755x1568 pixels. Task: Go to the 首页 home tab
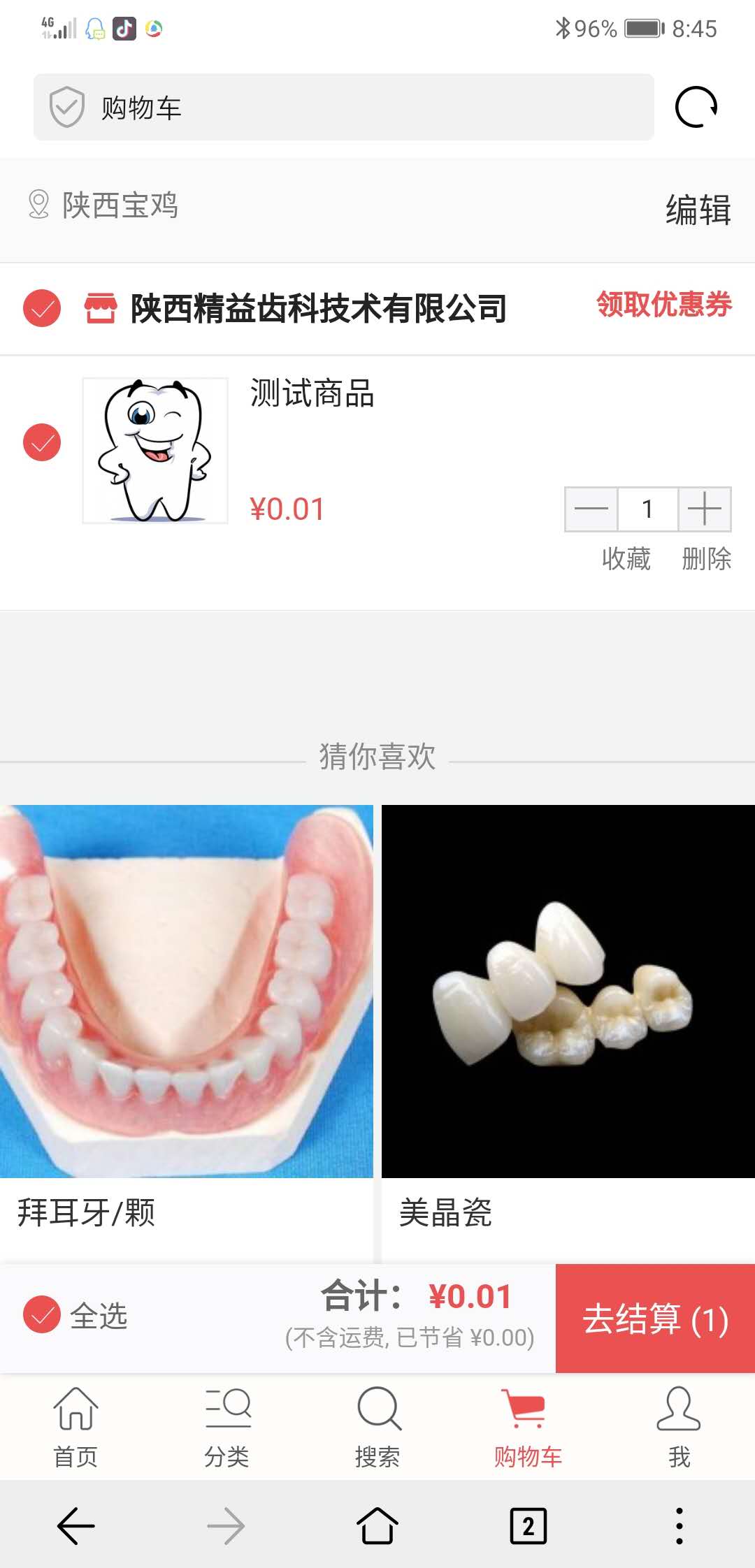[75, 1427]
